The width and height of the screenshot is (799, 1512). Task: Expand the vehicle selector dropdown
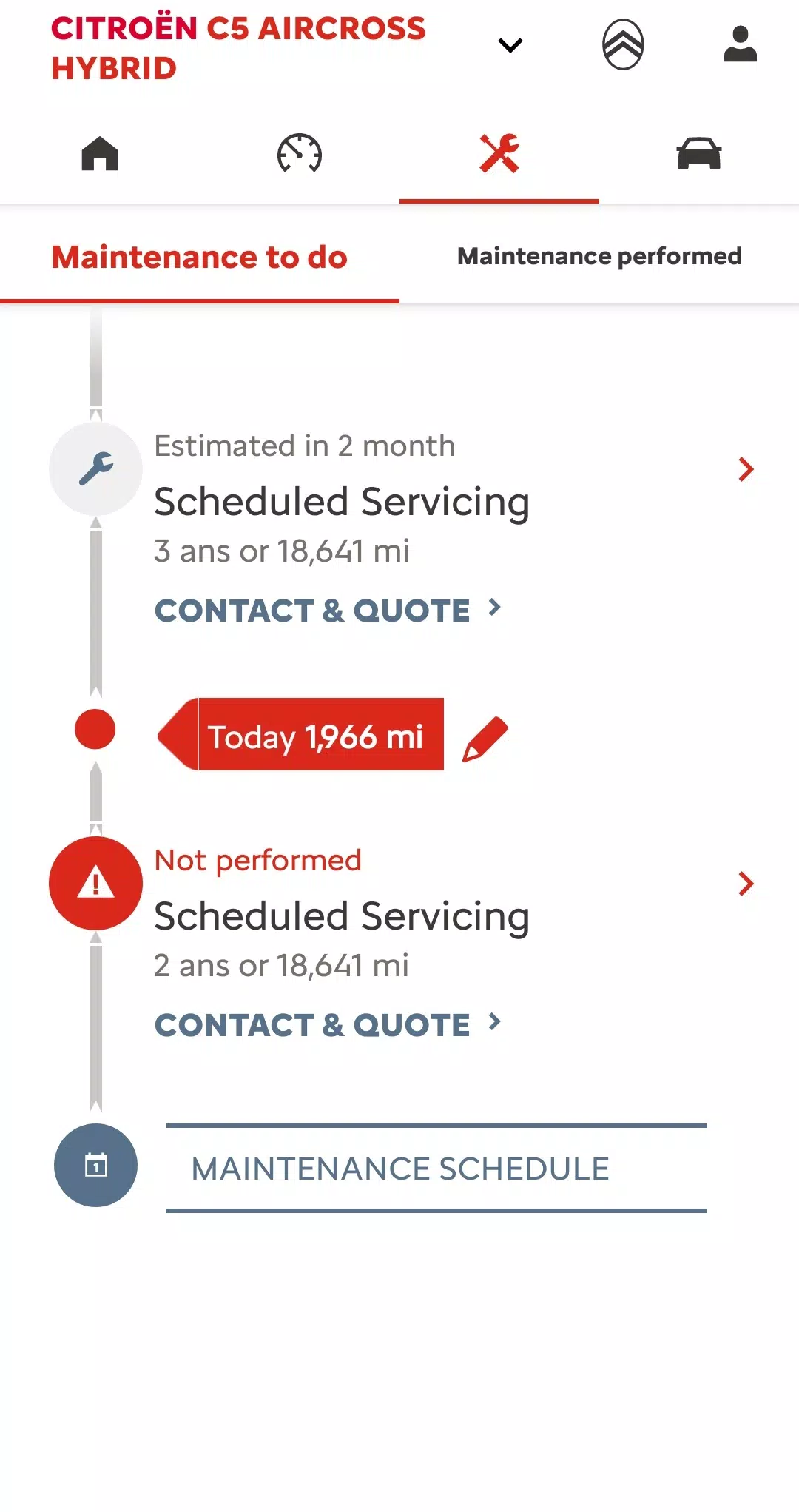510,46
